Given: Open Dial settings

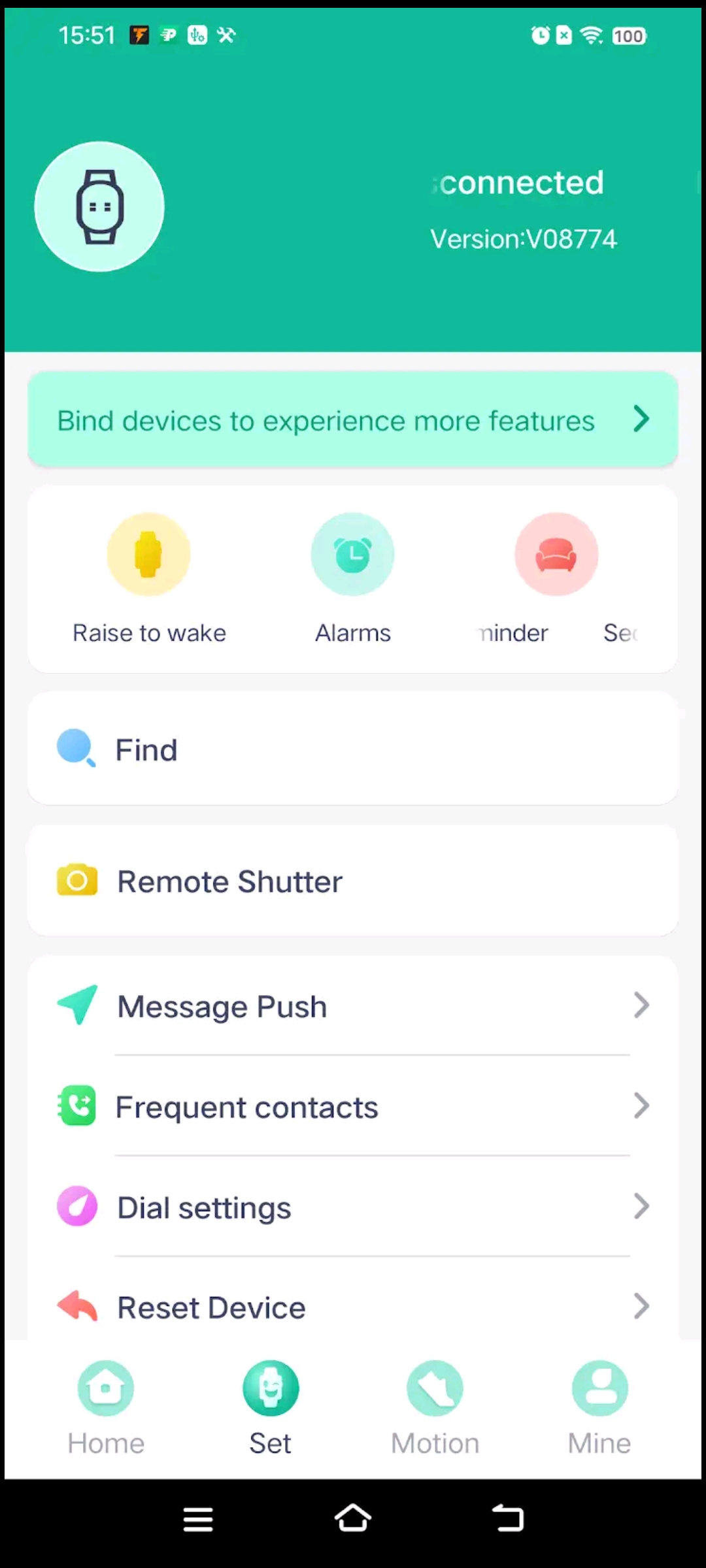Looking at the screenshot, I should click(x=353, y=1207).
